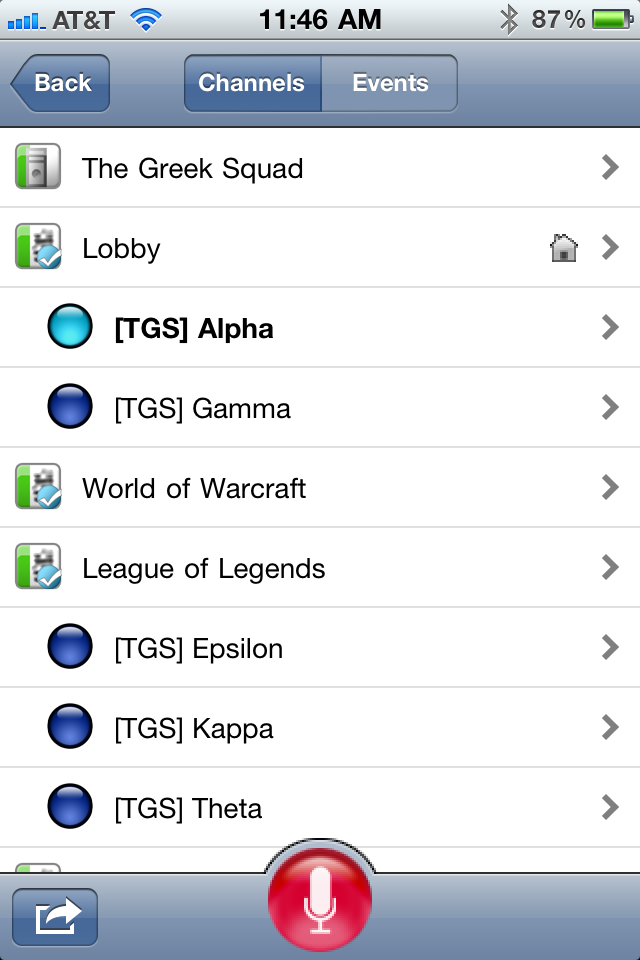Screen dimensions: 640x960
Task: View user [TGS] Theta
Action: 320,808
